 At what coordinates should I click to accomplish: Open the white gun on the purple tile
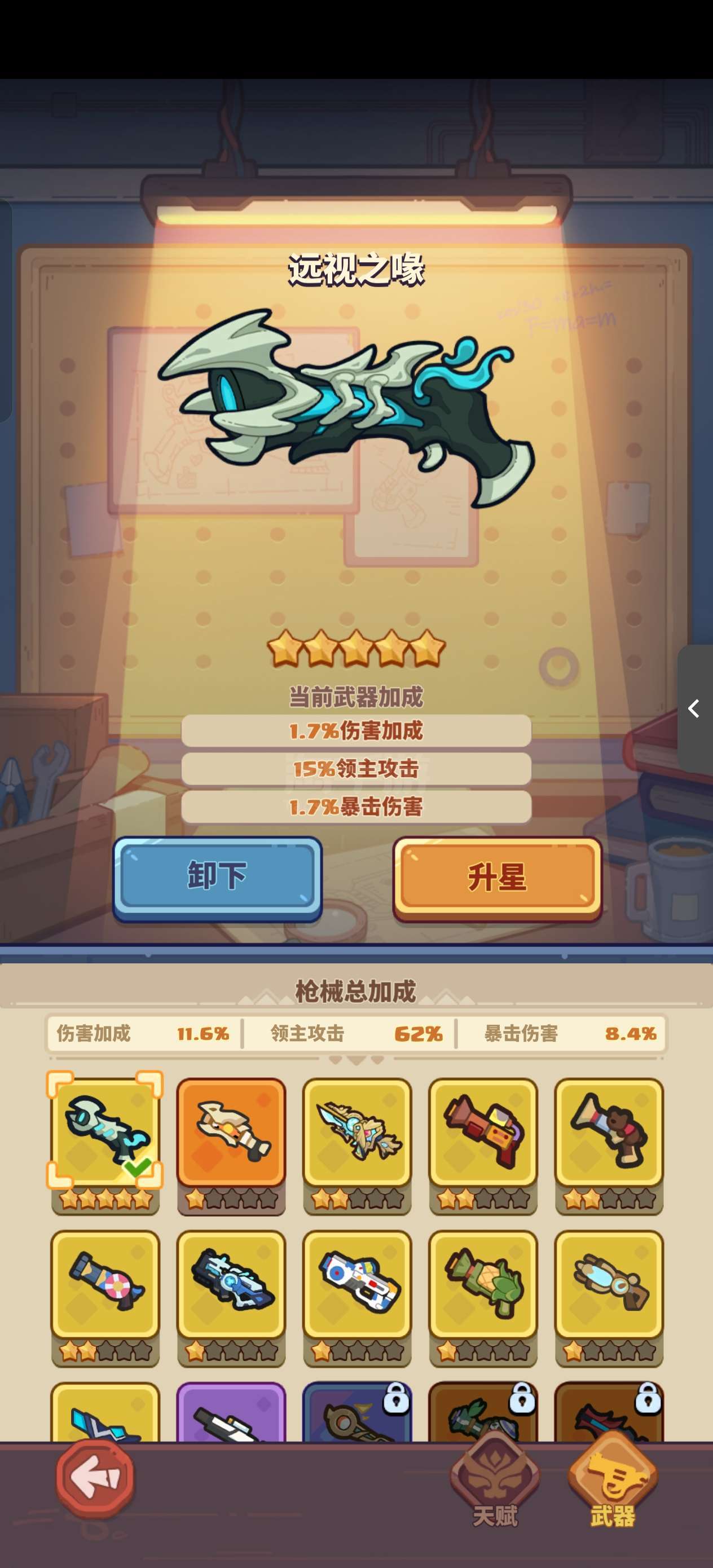(x=231, y=1415)
